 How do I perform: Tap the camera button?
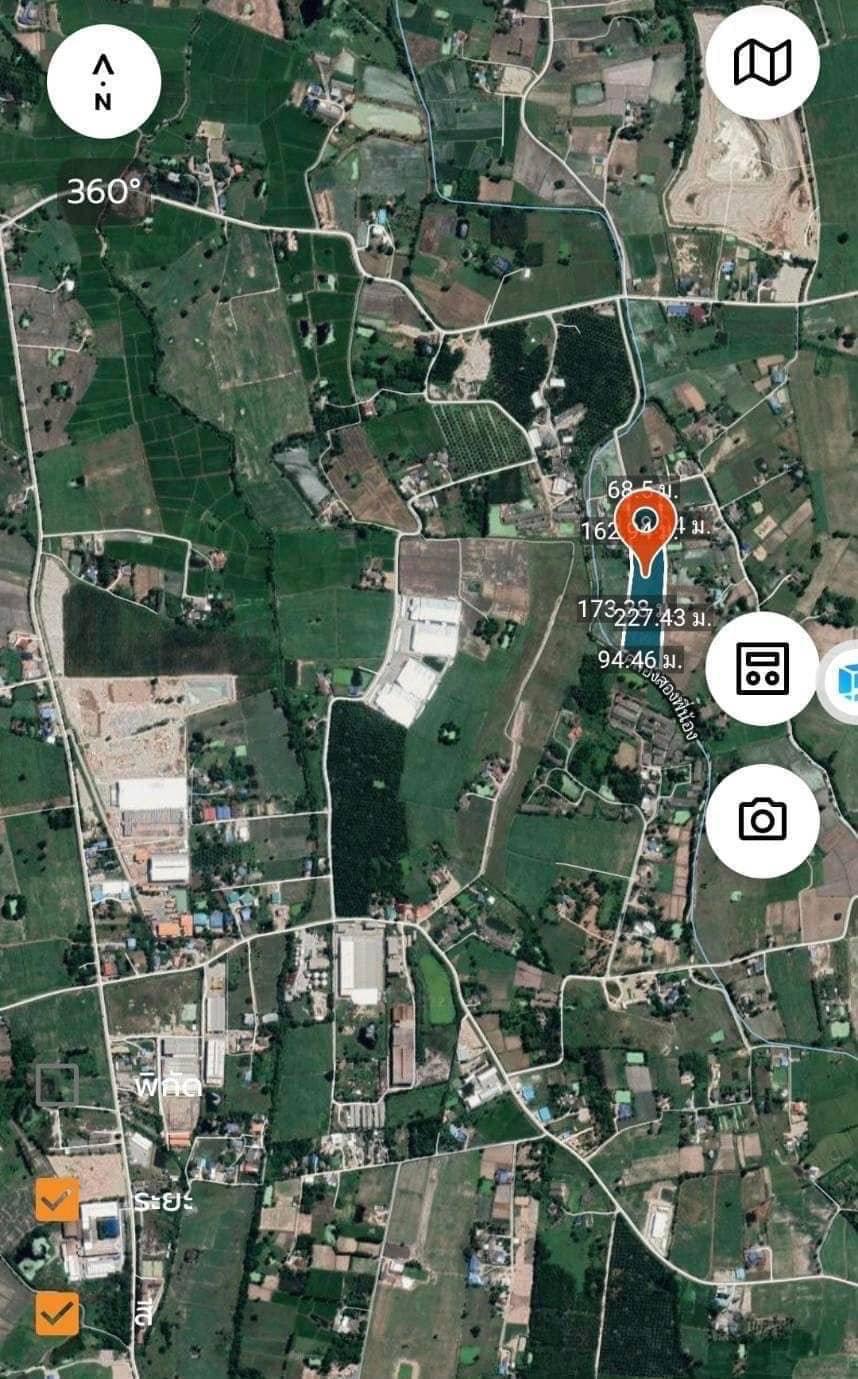coord(762,821)
